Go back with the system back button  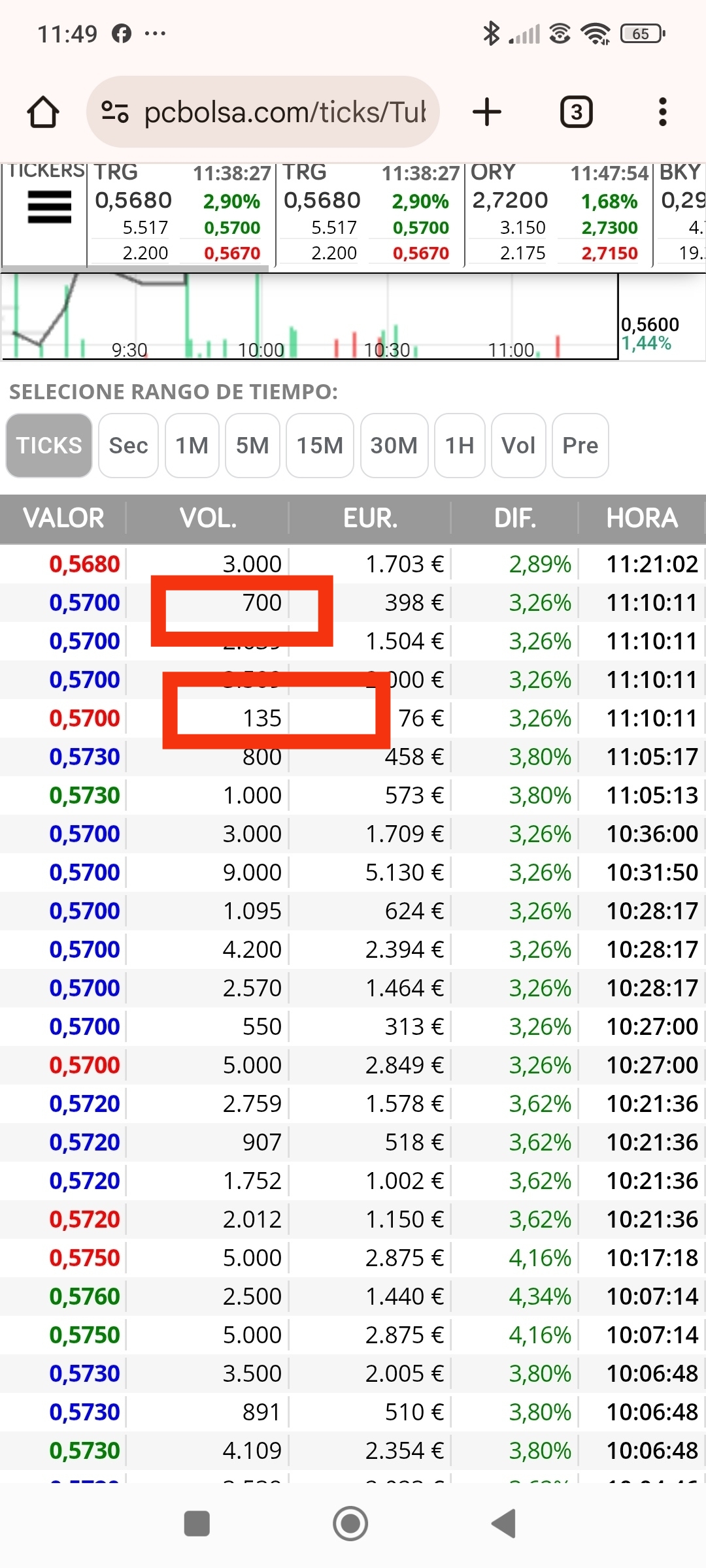(505, 1524)
